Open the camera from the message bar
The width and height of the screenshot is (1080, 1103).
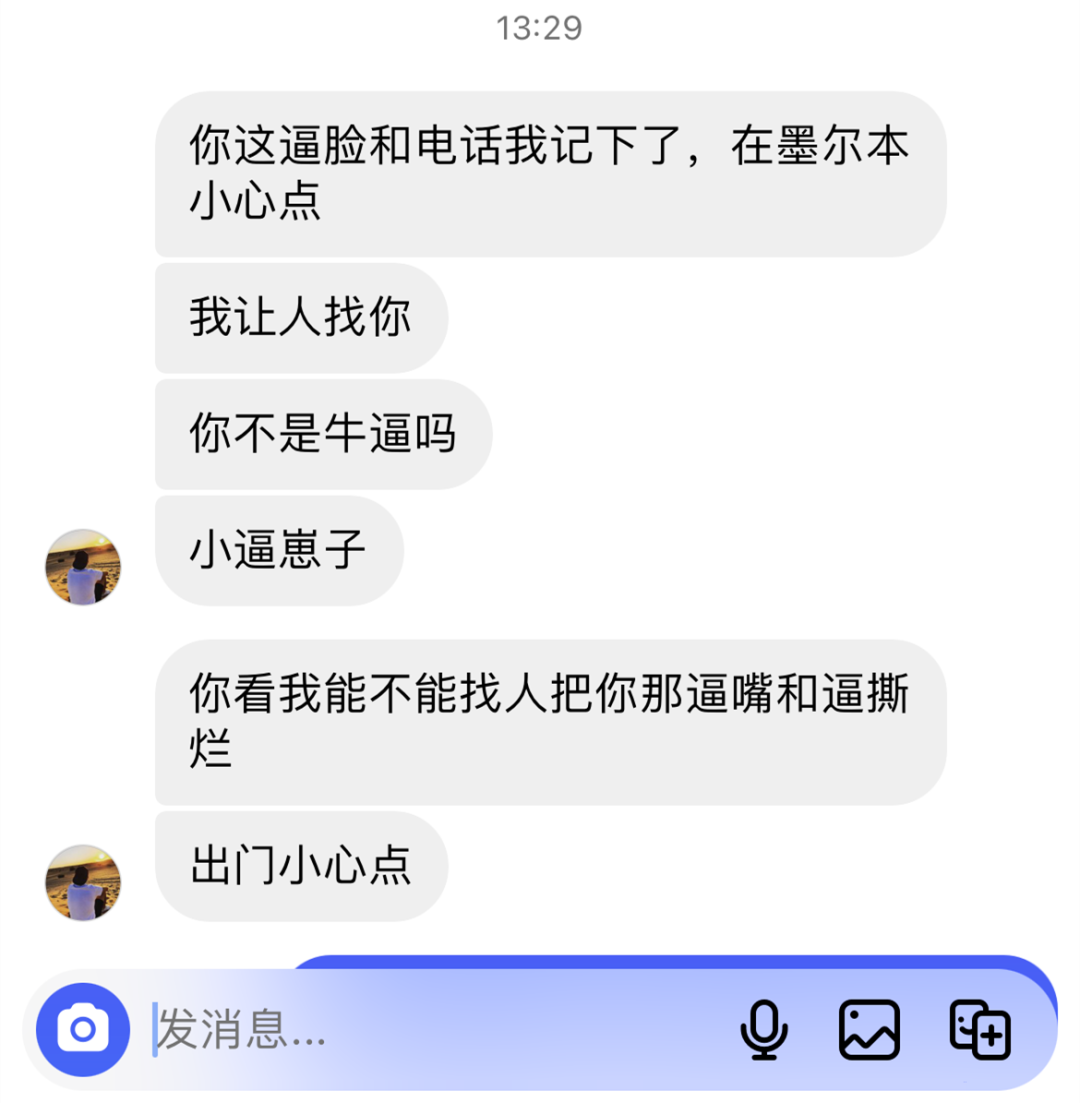[83, 1029]
